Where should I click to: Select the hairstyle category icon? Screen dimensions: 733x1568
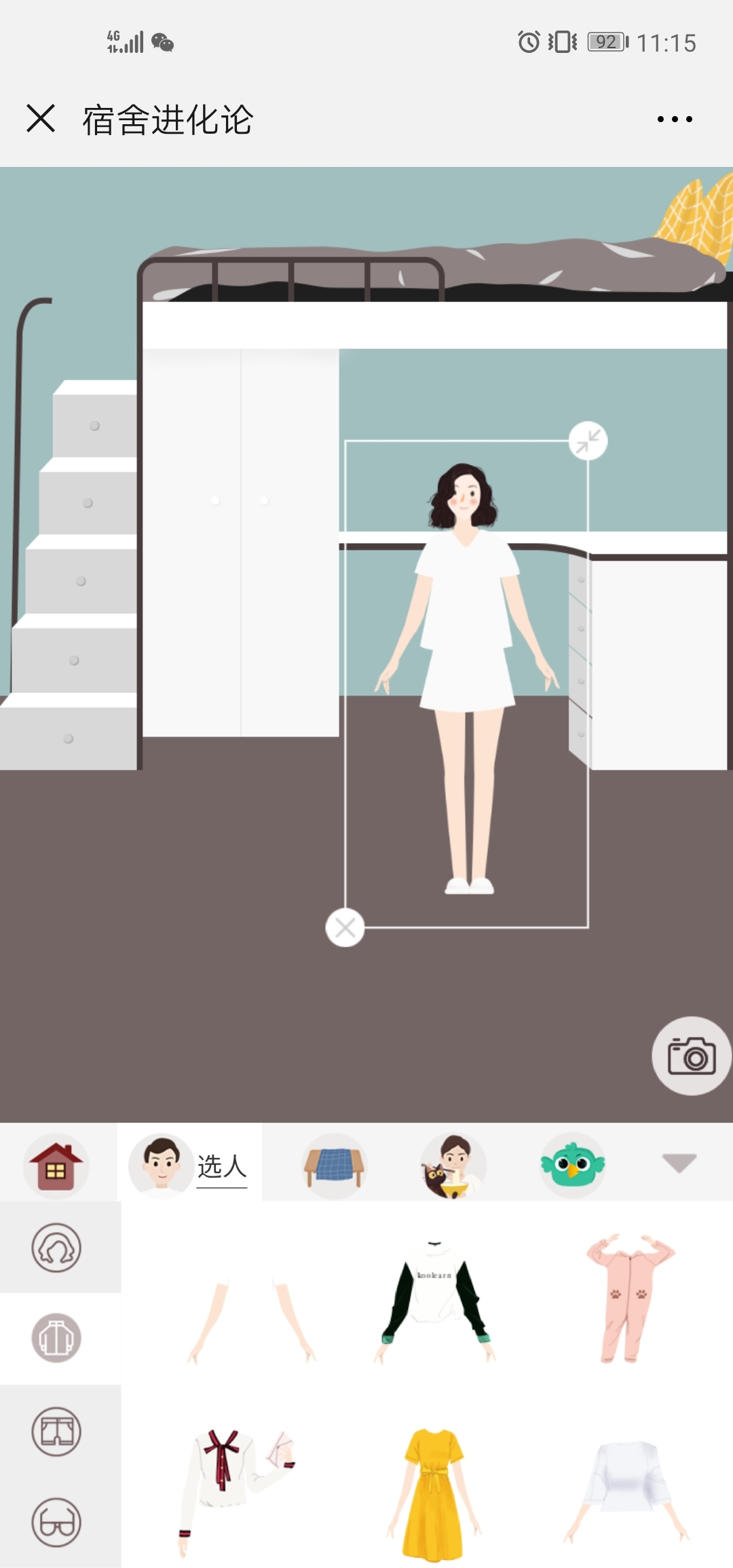(x=56, y=1248)
